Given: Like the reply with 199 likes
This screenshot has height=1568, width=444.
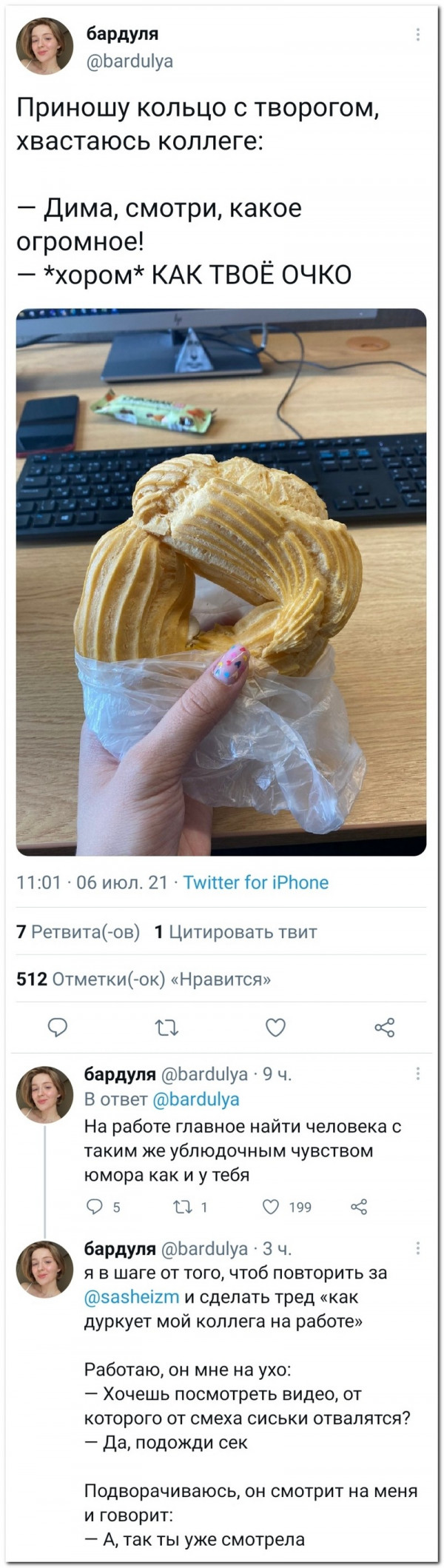Looking at the screenshot, I should pos(272,1207).
